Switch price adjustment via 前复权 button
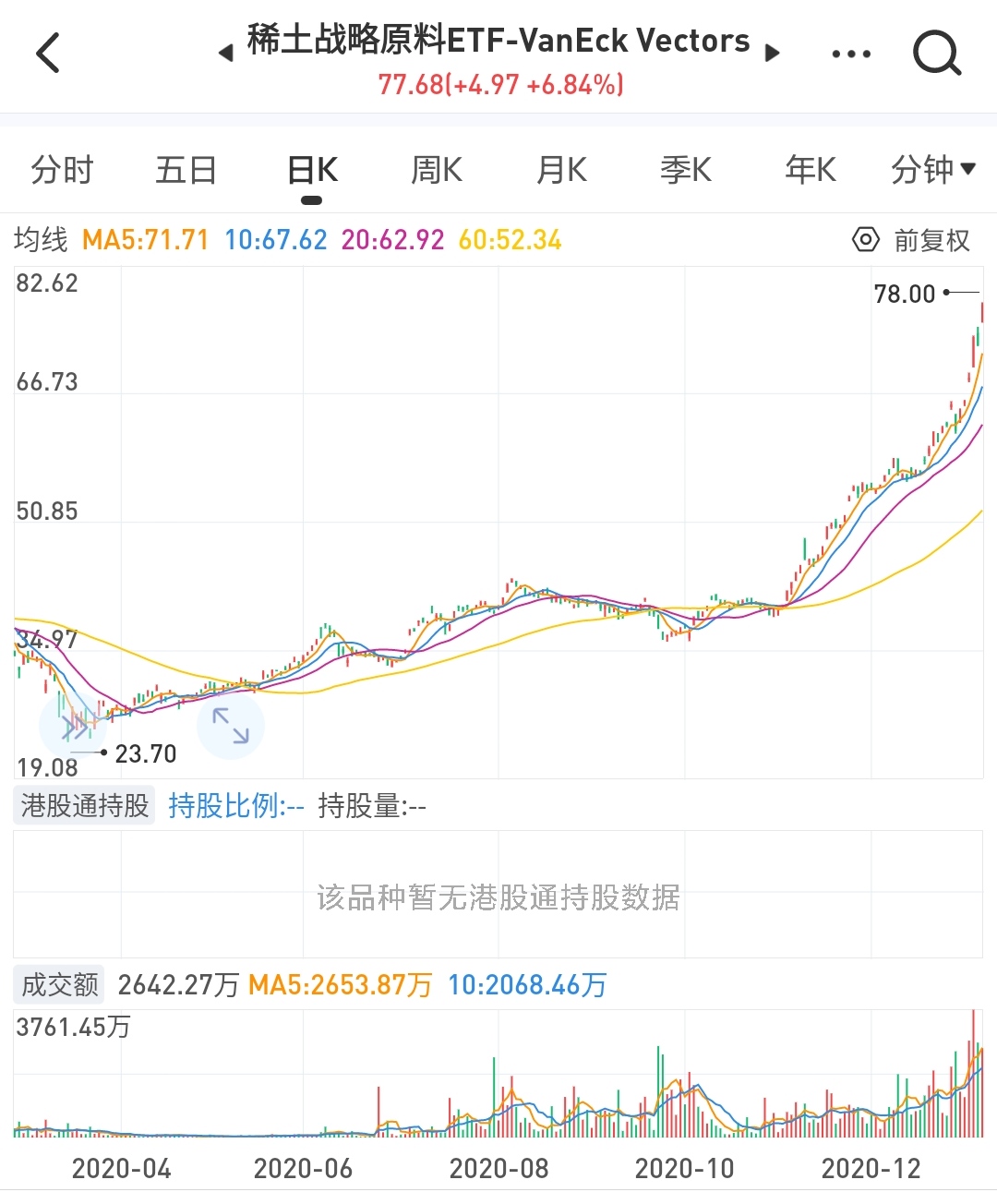The width and height of the screenshot is (997, 1204). (934, 239)
